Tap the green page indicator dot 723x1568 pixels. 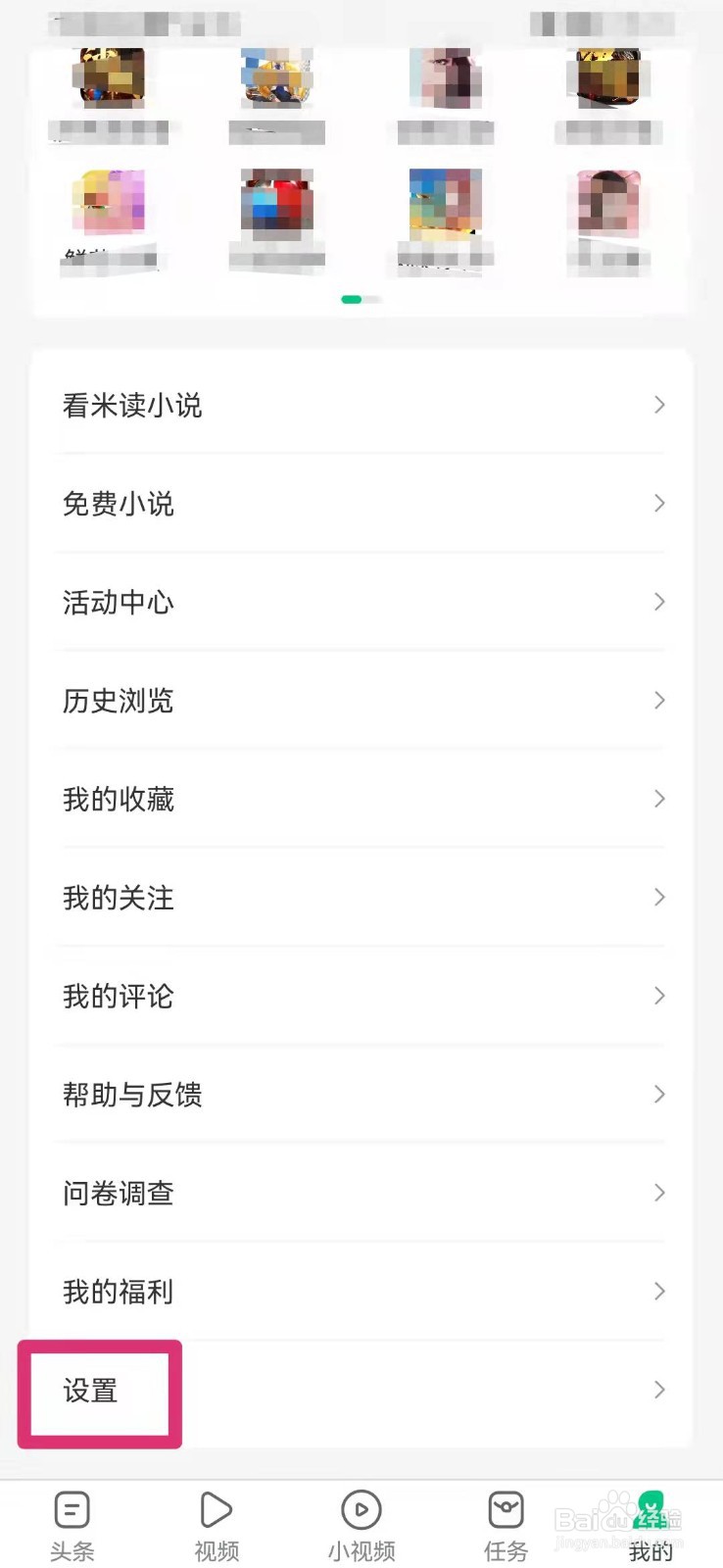pyautogui.click(x=353, y=299)
